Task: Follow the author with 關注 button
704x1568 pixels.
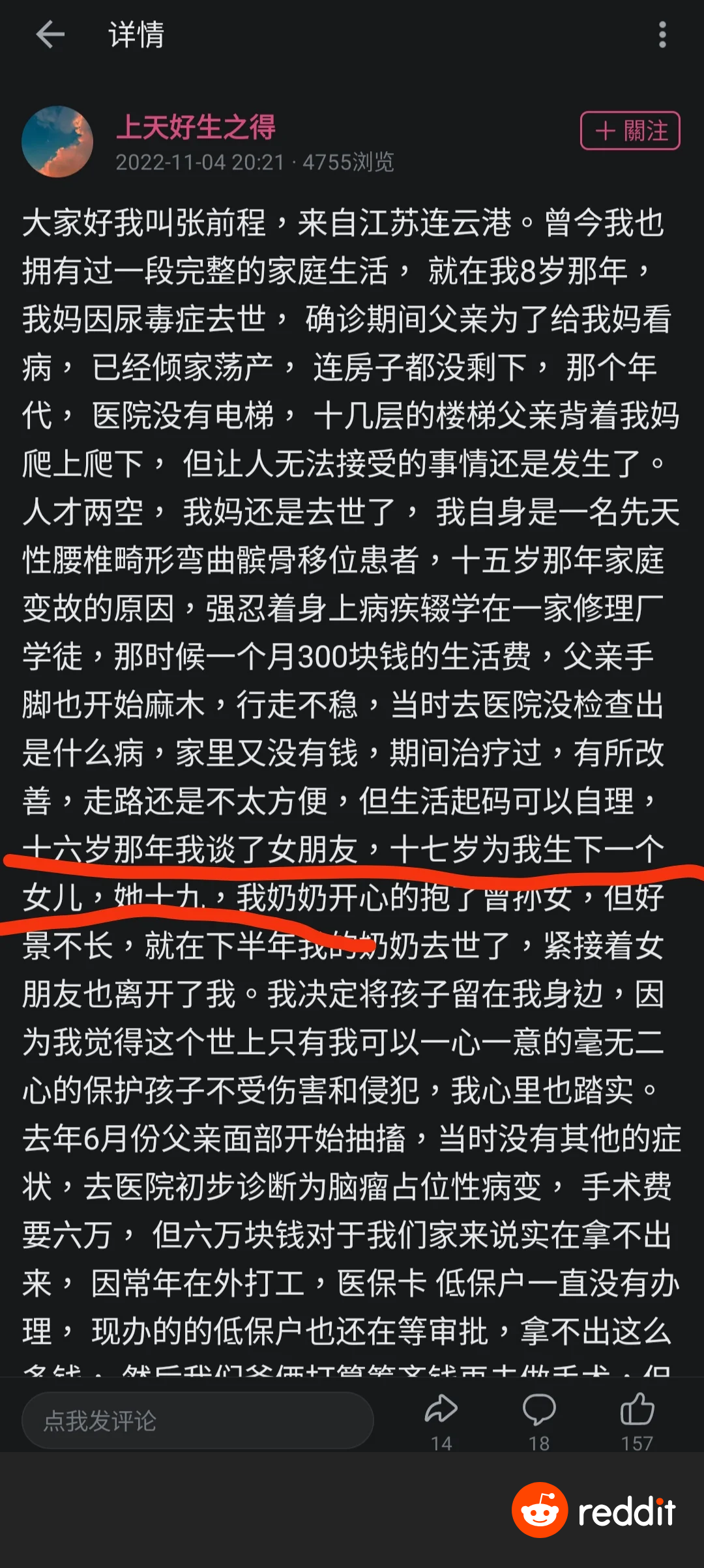Action: pyautogui.click(x=630, y=131)
